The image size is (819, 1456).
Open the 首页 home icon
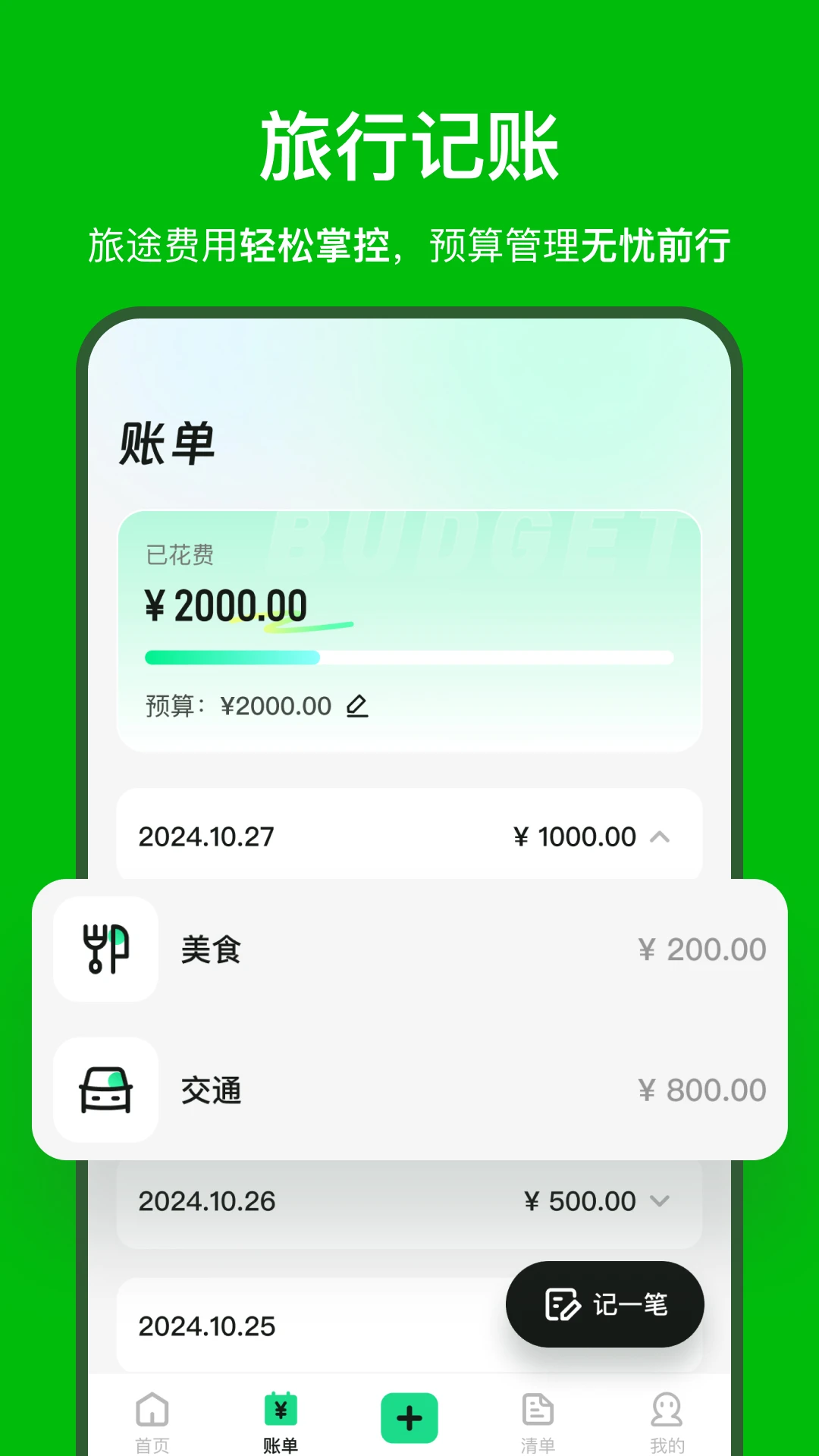point(151,1410)
